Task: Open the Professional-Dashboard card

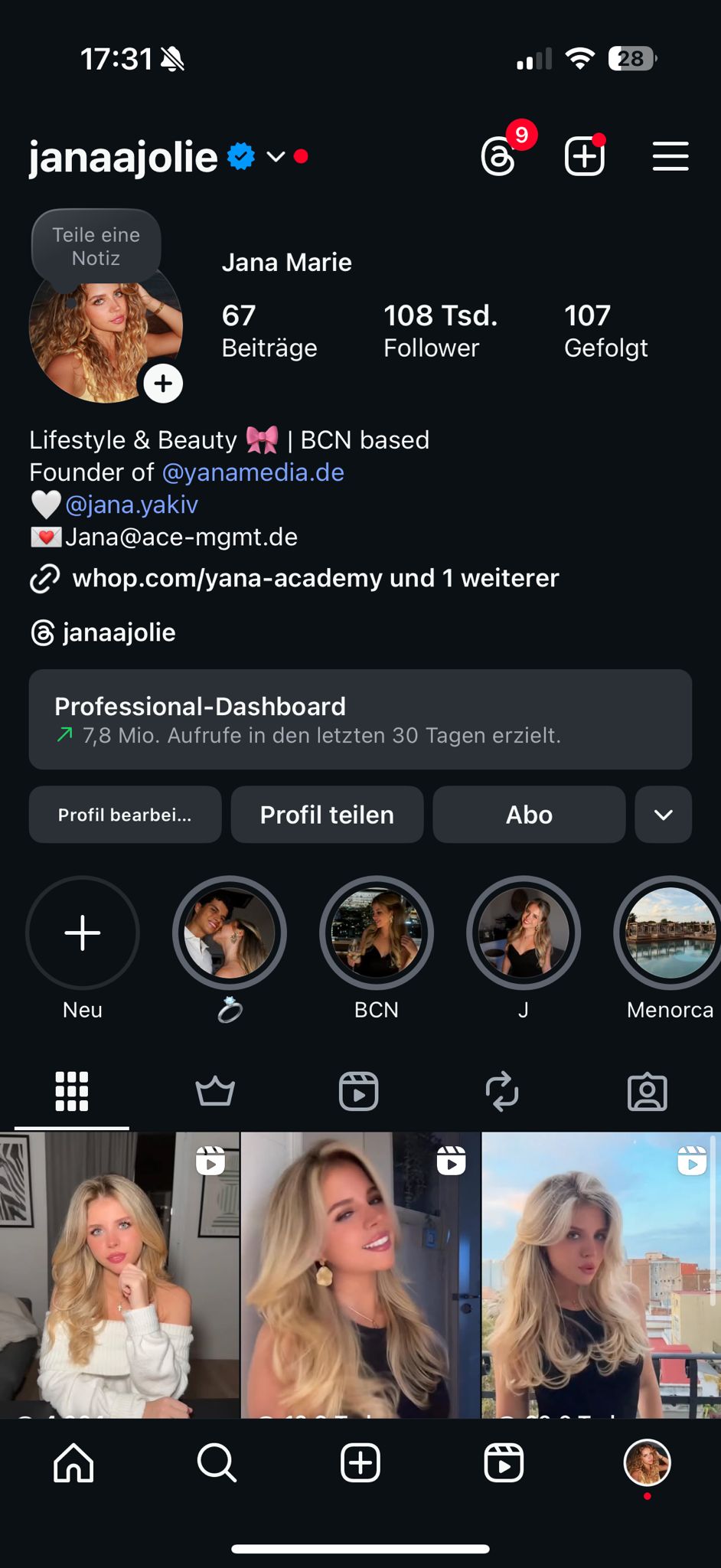Action: coord(360,720)
